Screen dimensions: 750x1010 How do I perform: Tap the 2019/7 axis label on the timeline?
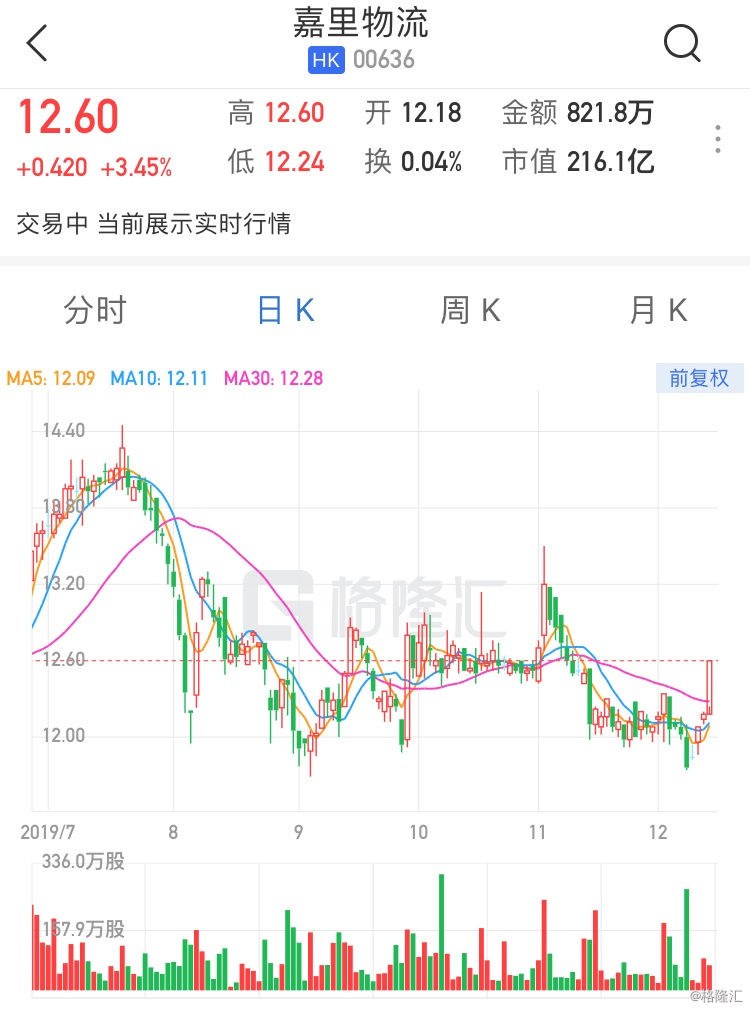(48, 831)
